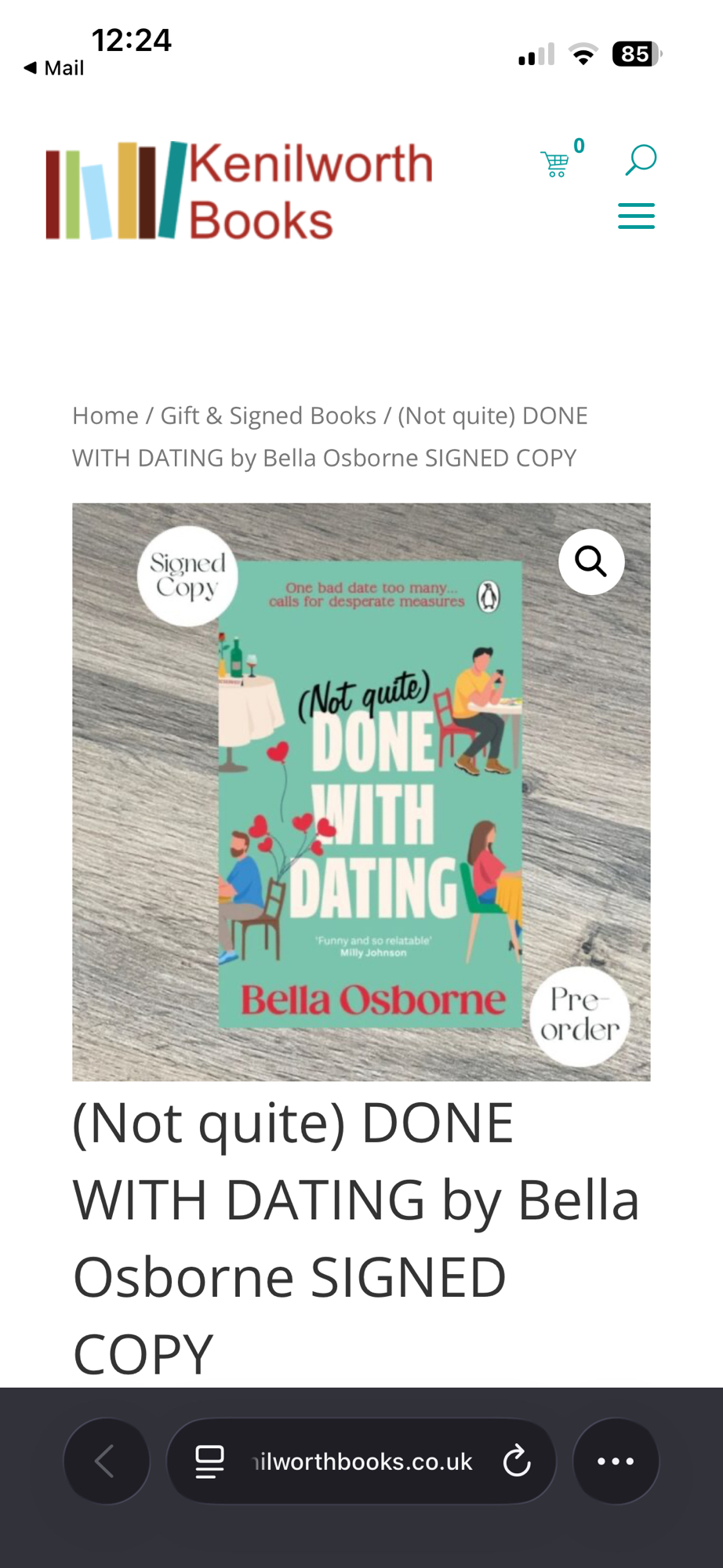Open Gift & Signed Books breadcrumb

268,416
